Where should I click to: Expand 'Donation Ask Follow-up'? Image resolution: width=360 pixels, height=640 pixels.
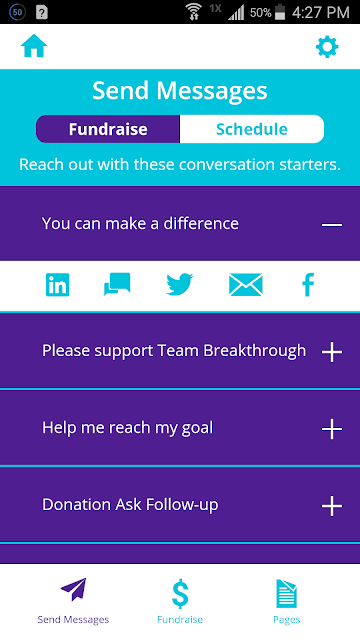[332, 506]
